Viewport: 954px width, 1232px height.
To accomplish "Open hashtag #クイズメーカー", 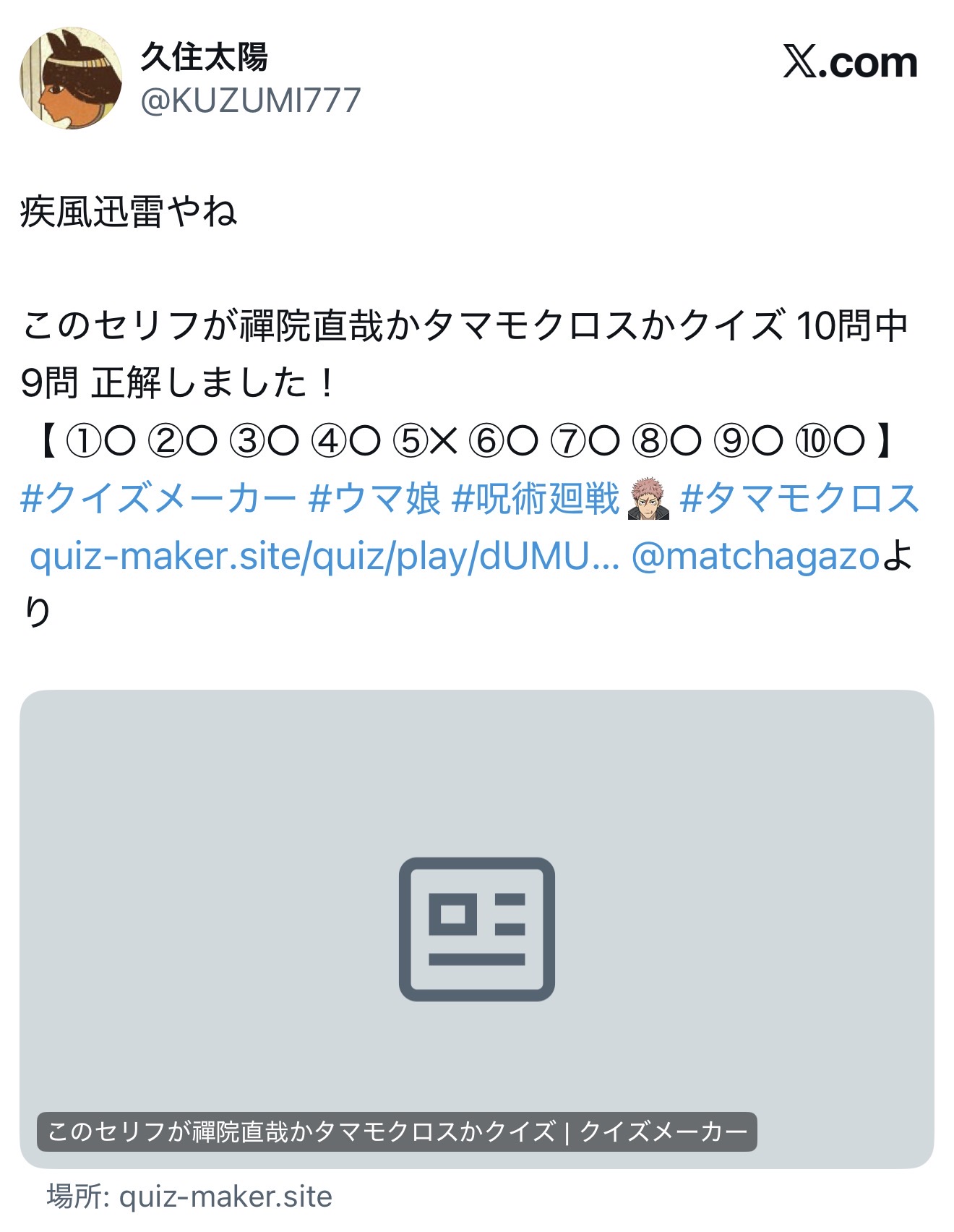I will coord(158,499).
